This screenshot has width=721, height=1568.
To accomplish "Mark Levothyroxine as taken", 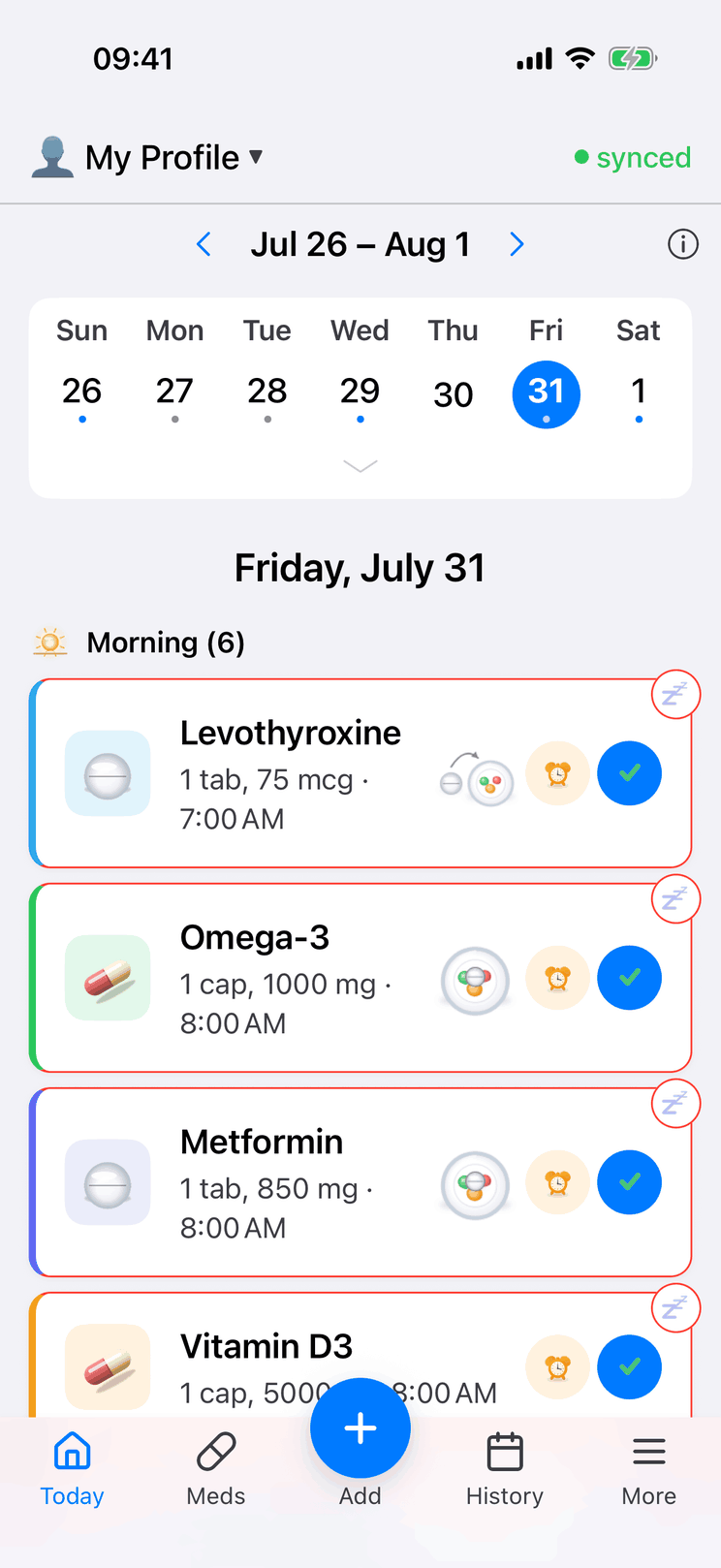I will tap(630, 773).
